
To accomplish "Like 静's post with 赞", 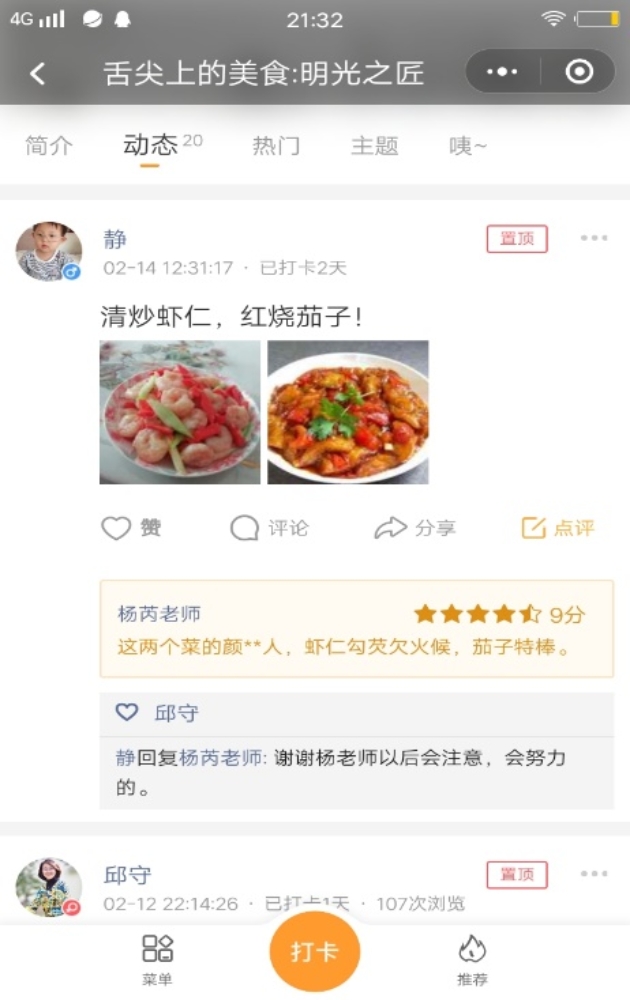I will [131, 528].
